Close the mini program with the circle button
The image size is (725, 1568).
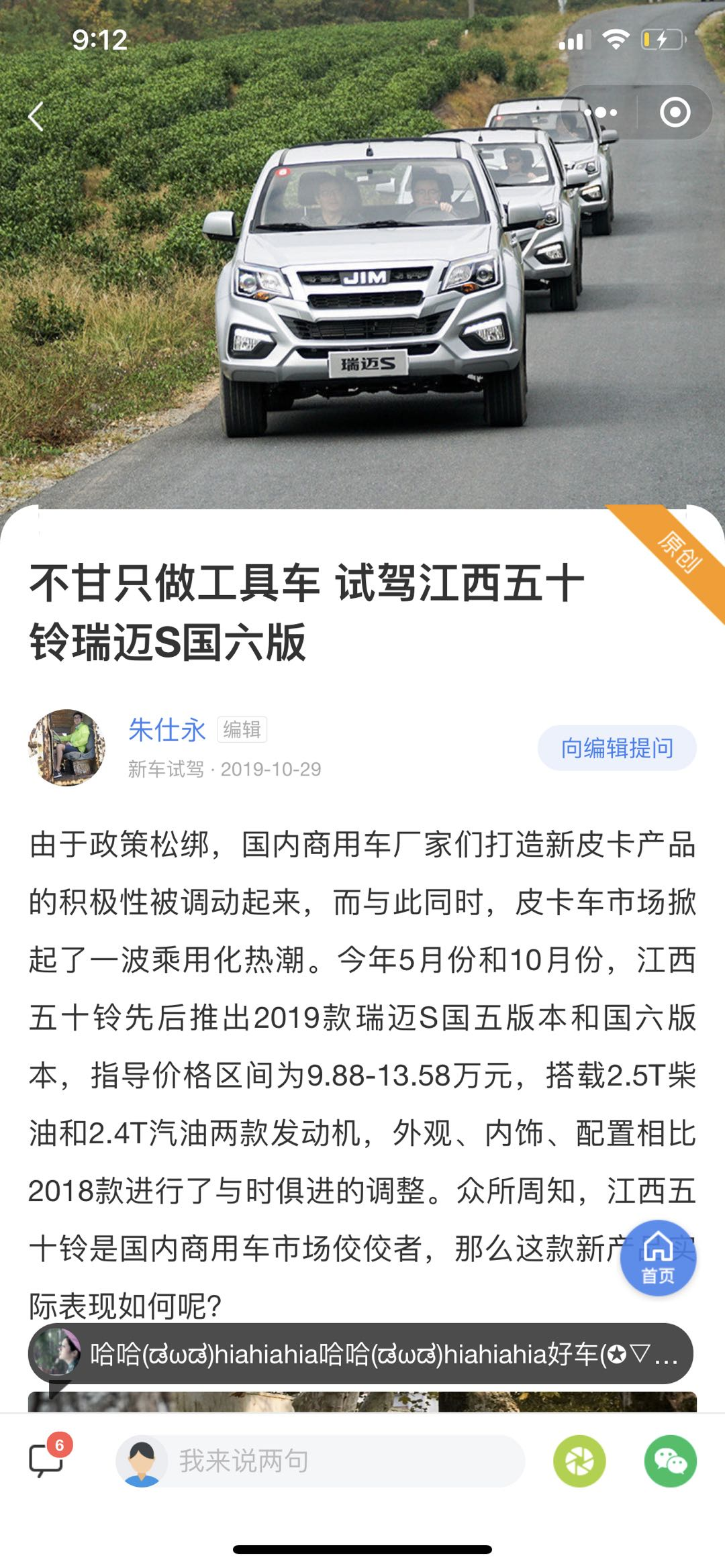tap(675, 113)
